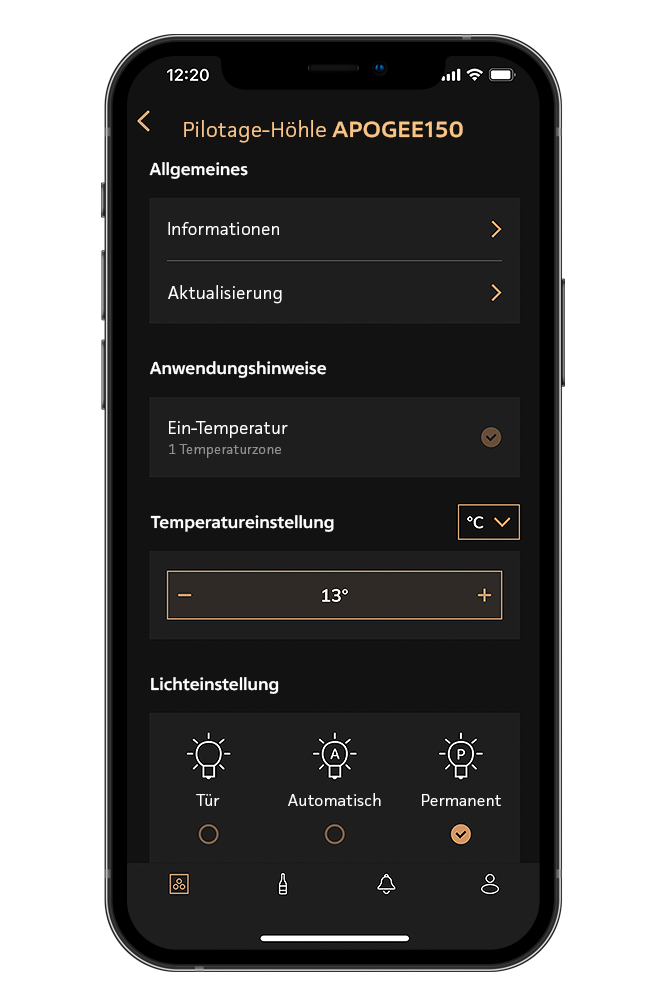
Task: Open the bottle tab
Action: (283, 884)
